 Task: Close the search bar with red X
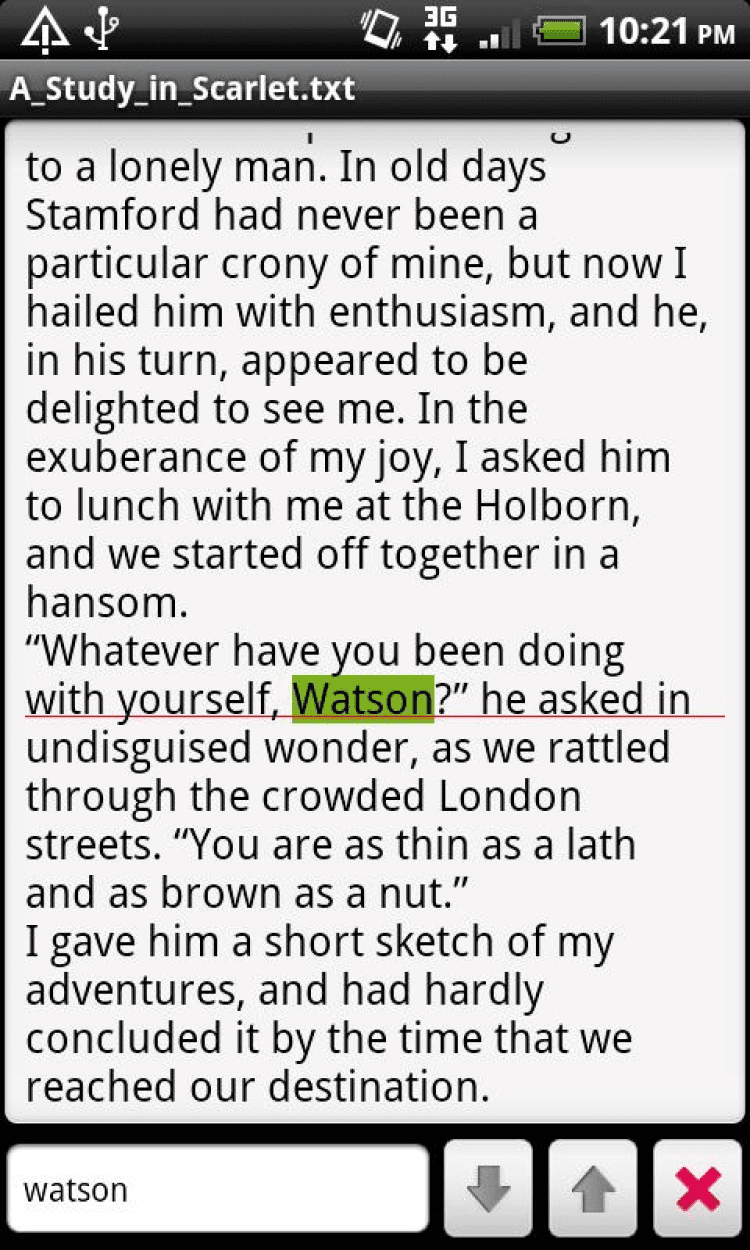pyautogui.click(x=698, y=1189)
